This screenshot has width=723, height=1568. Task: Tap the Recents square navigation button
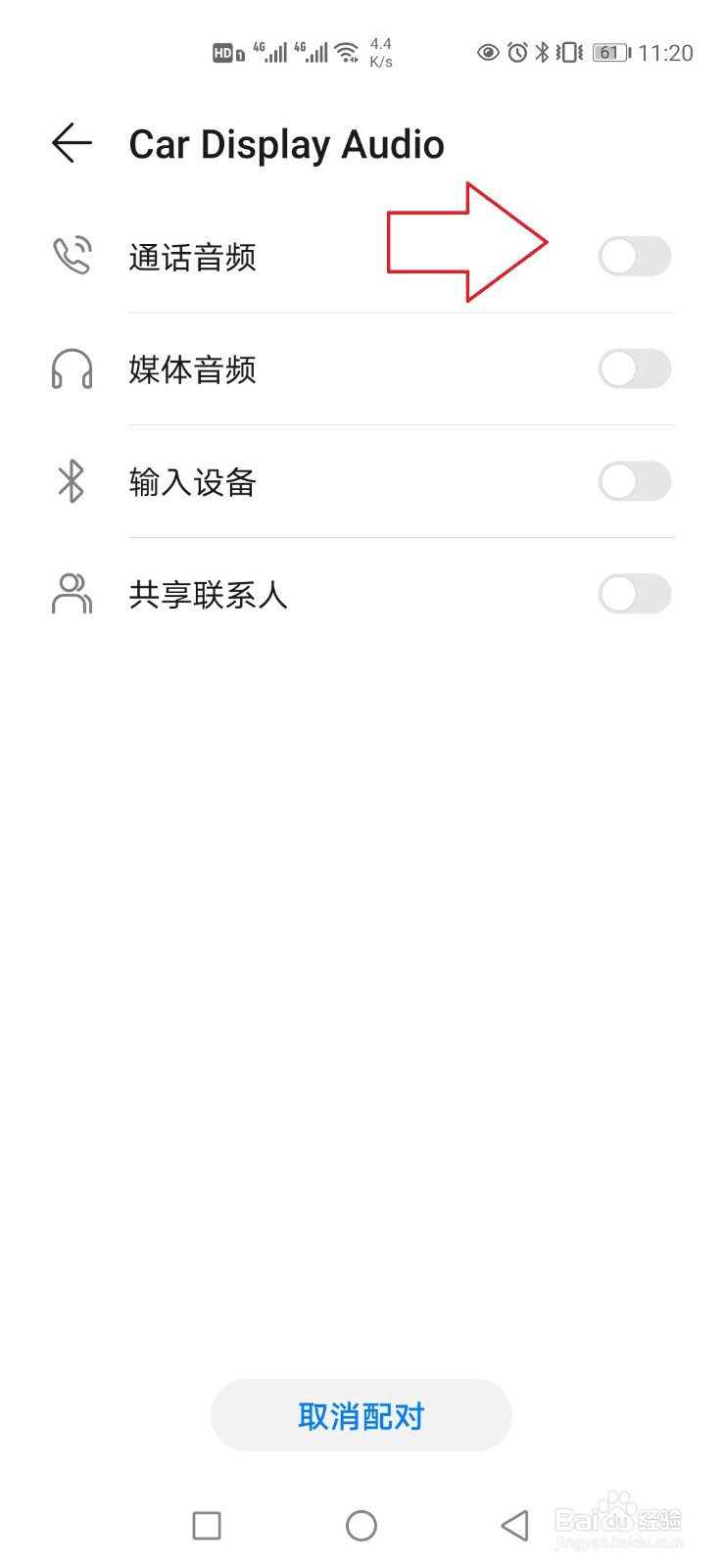[x=205, y=1525]
